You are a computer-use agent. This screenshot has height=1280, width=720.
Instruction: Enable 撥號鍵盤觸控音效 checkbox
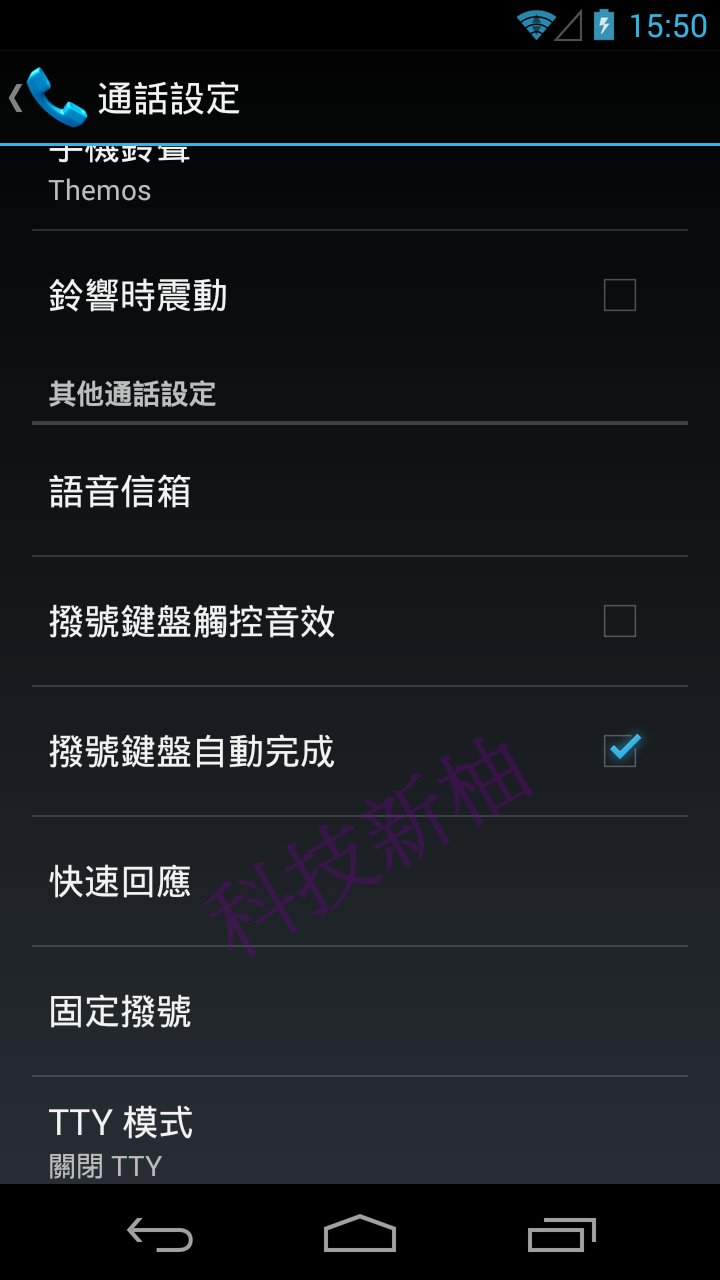tap(619, 621)
